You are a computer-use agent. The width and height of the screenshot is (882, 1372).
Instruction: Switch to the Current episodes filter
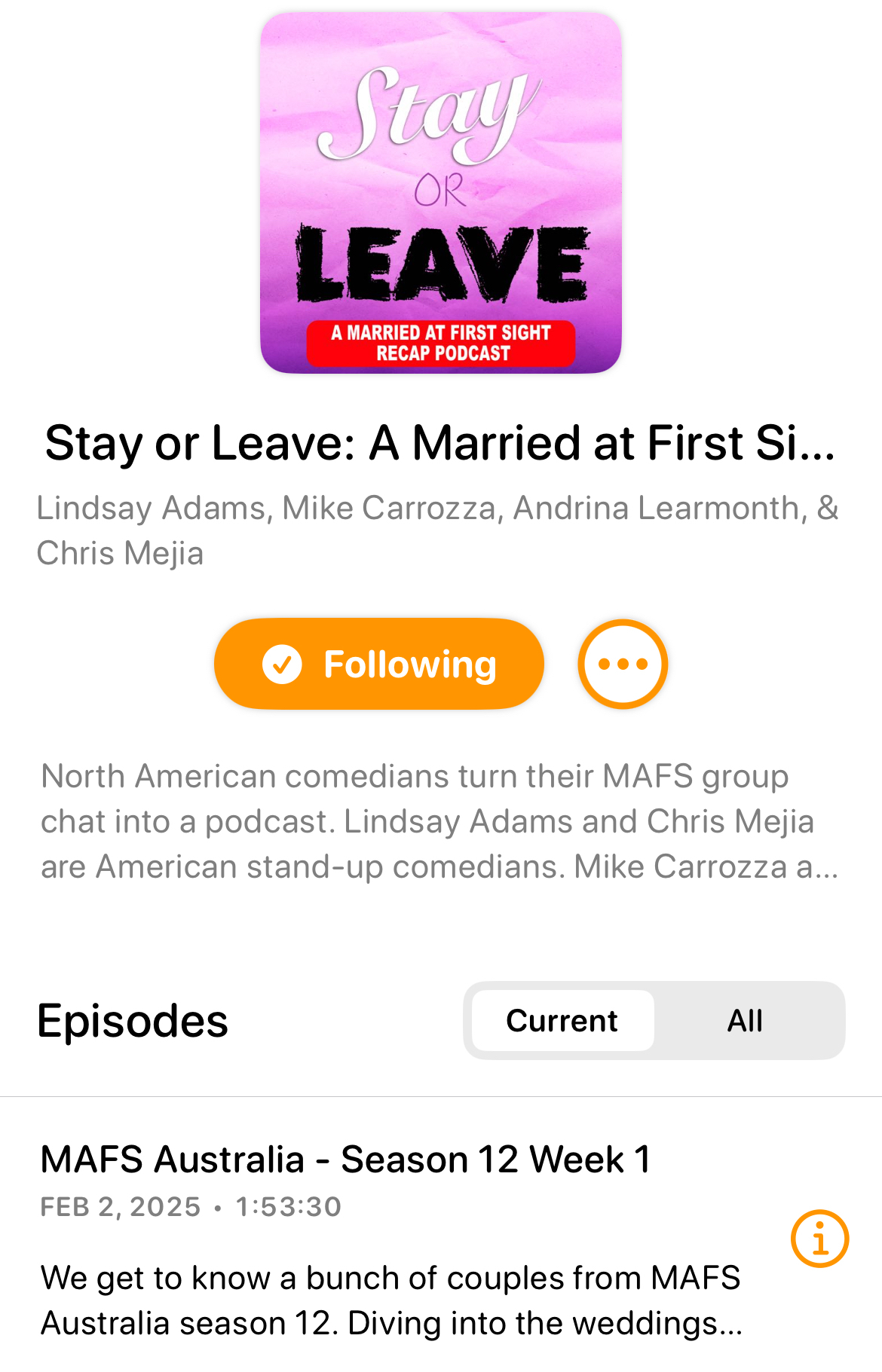pyautogui.click(x=562, y=1021)
